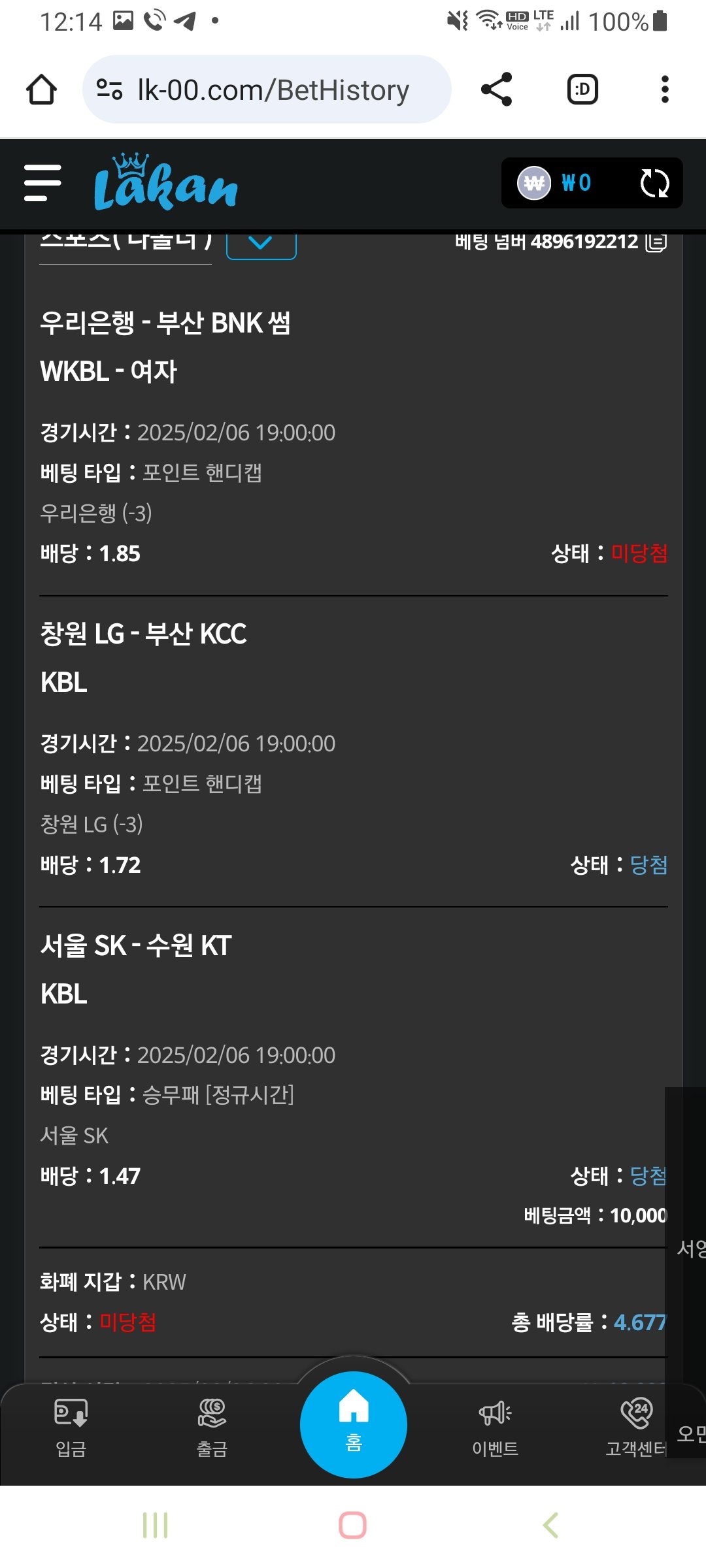Share this page from the browser toolbar
The height and width of the screenshot is (1568, 706).
[x=496, y=90]
